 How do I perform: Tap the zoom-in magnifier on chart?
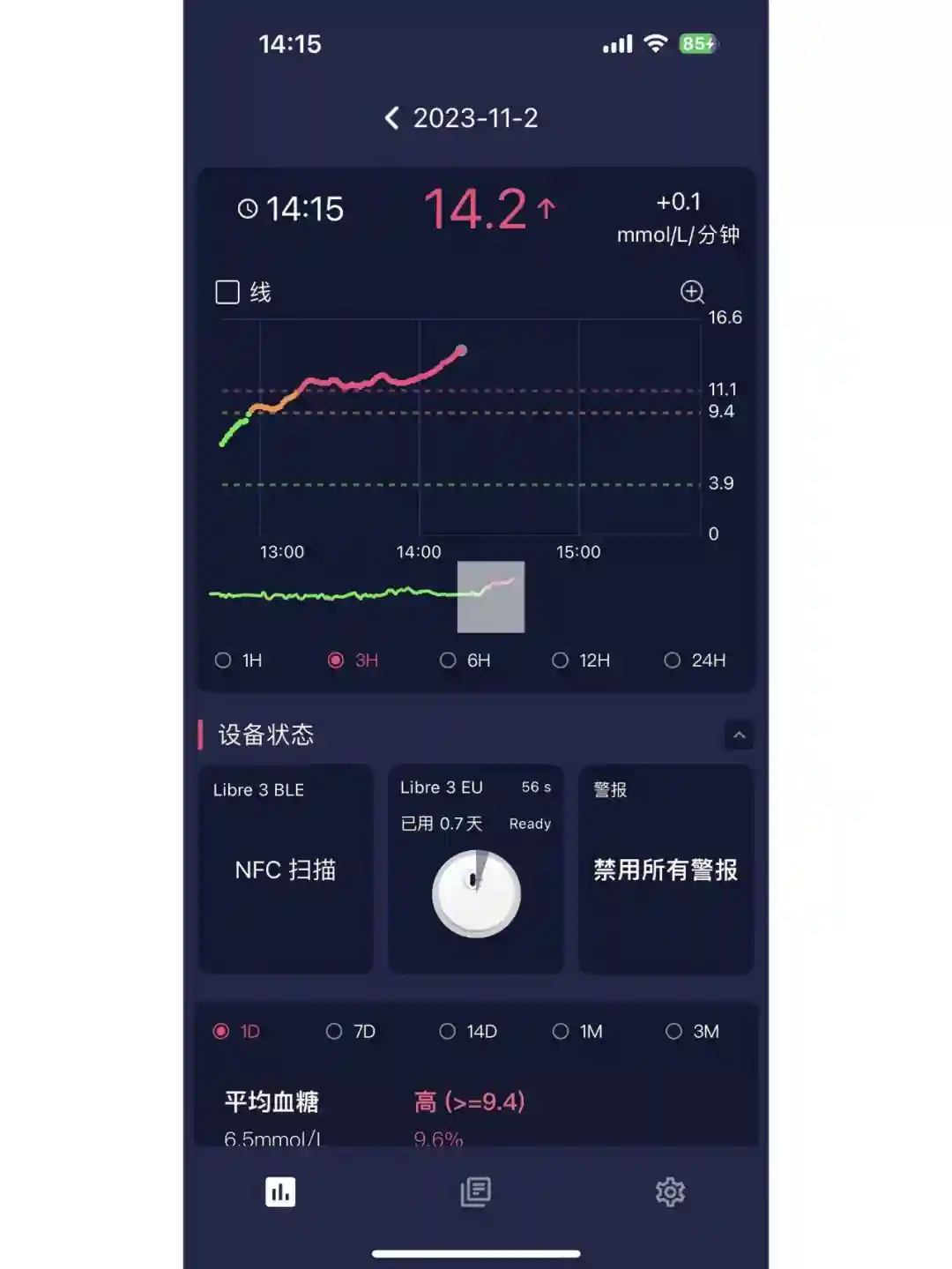692,292
